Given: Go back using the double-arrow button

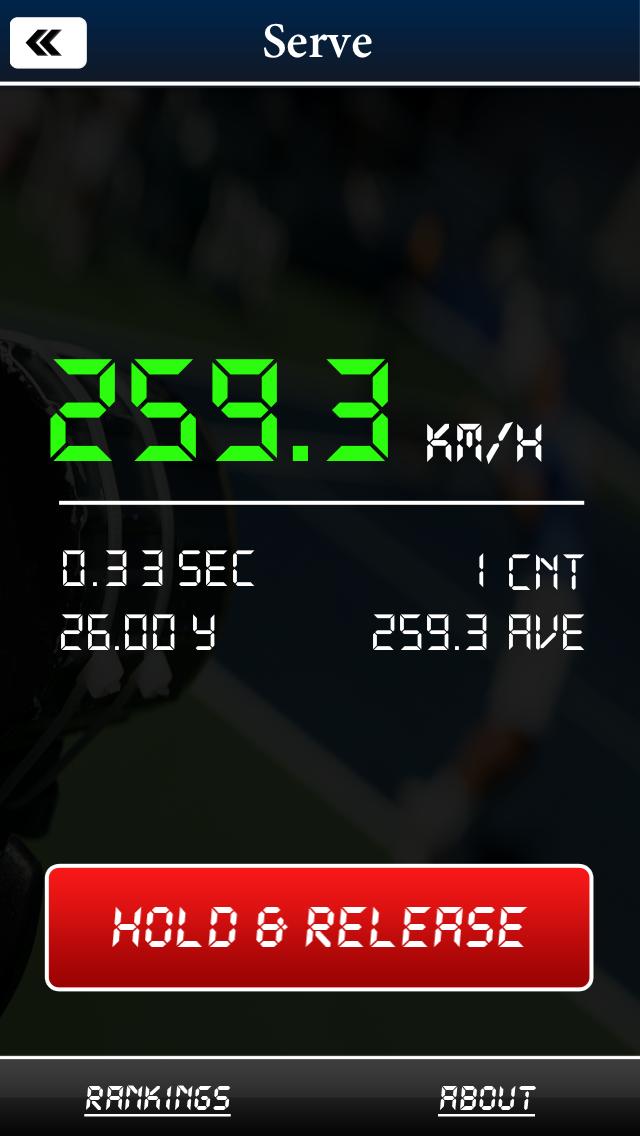Looking at the screenshot, I should 48,43.
